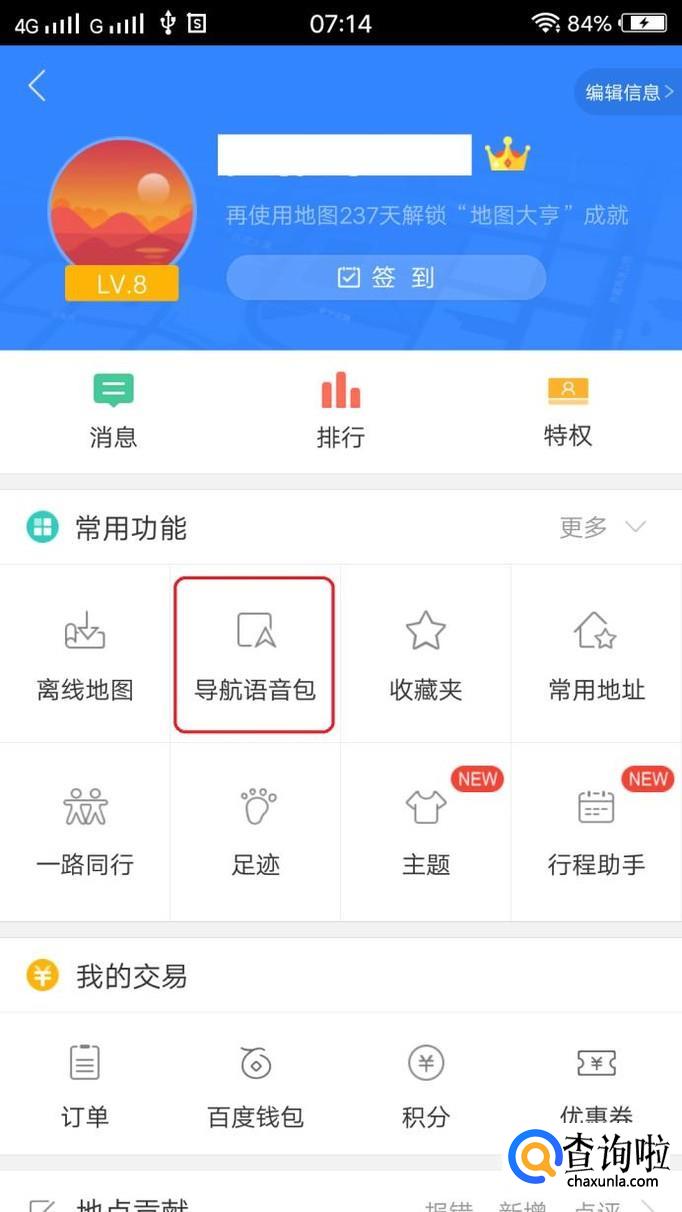Go back using the top-left arrow
Viewport: 682px width, 1212px height.
click(37, 86)
